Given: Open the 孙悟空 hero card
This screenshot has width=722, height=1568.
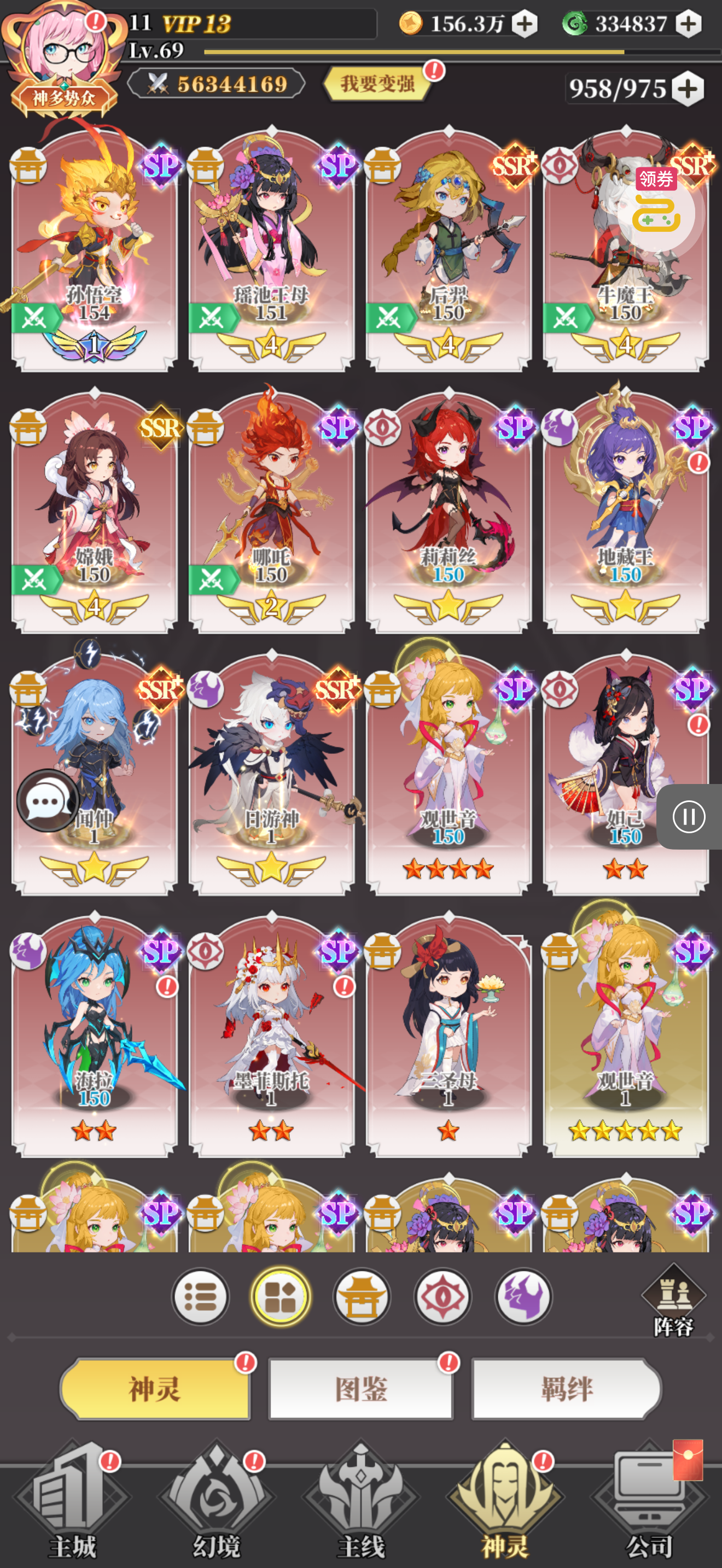Looking at the screenshot, I should point(95,249).
